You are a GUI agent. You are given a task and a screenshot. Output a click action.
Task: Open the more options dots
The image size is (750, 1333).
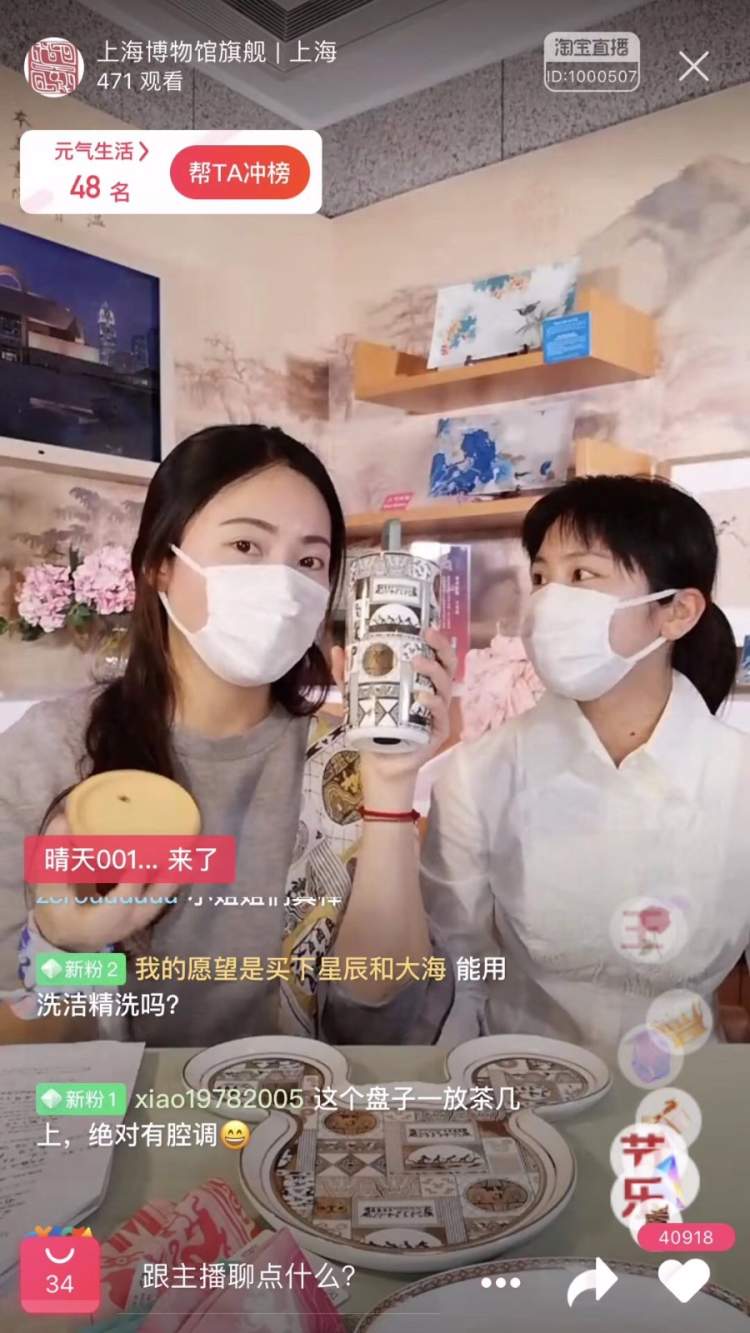click(x=500, y=1282)
